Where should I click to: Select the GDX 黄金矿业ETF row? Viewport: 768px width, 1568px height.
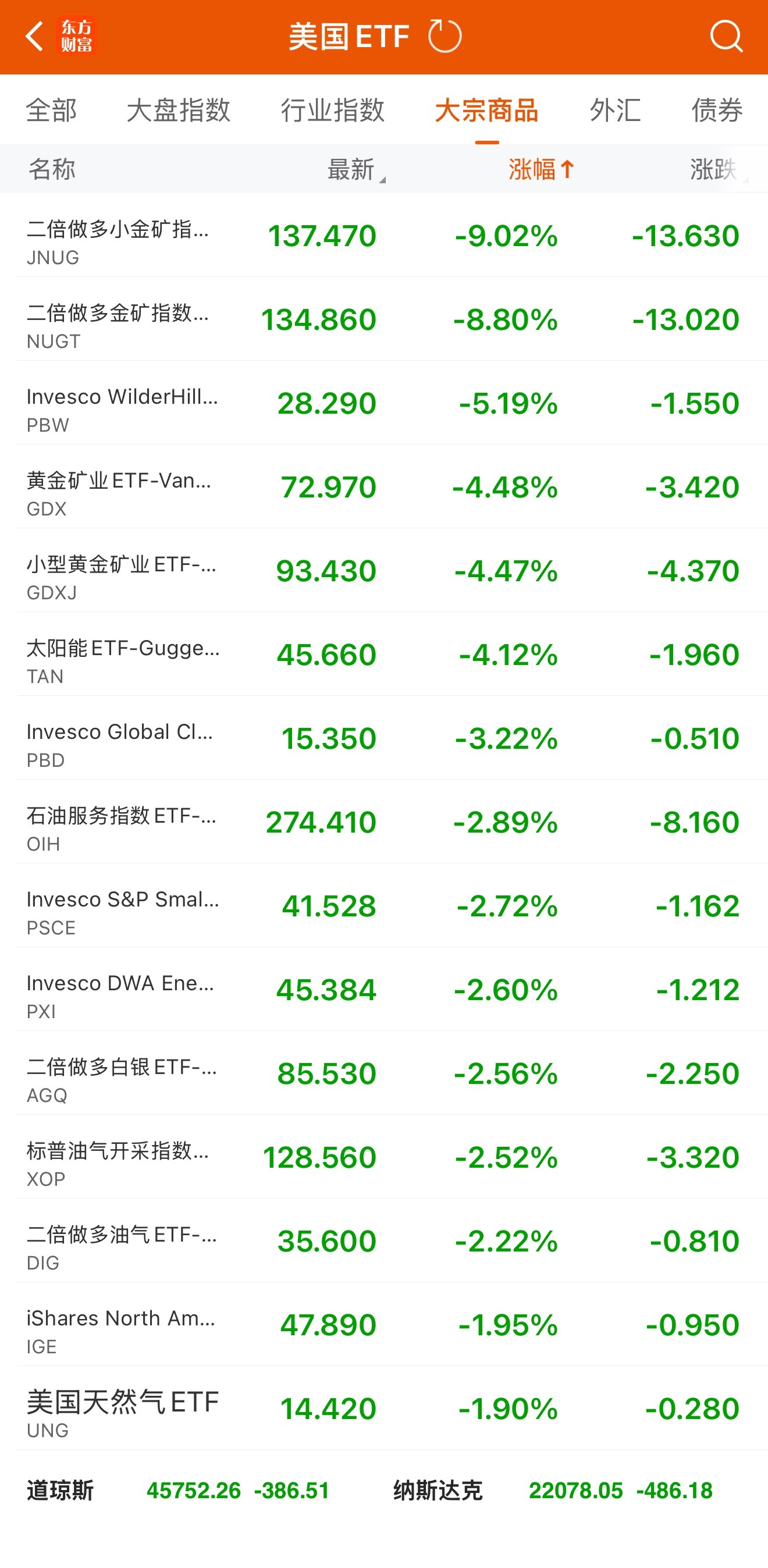(383, 487)
